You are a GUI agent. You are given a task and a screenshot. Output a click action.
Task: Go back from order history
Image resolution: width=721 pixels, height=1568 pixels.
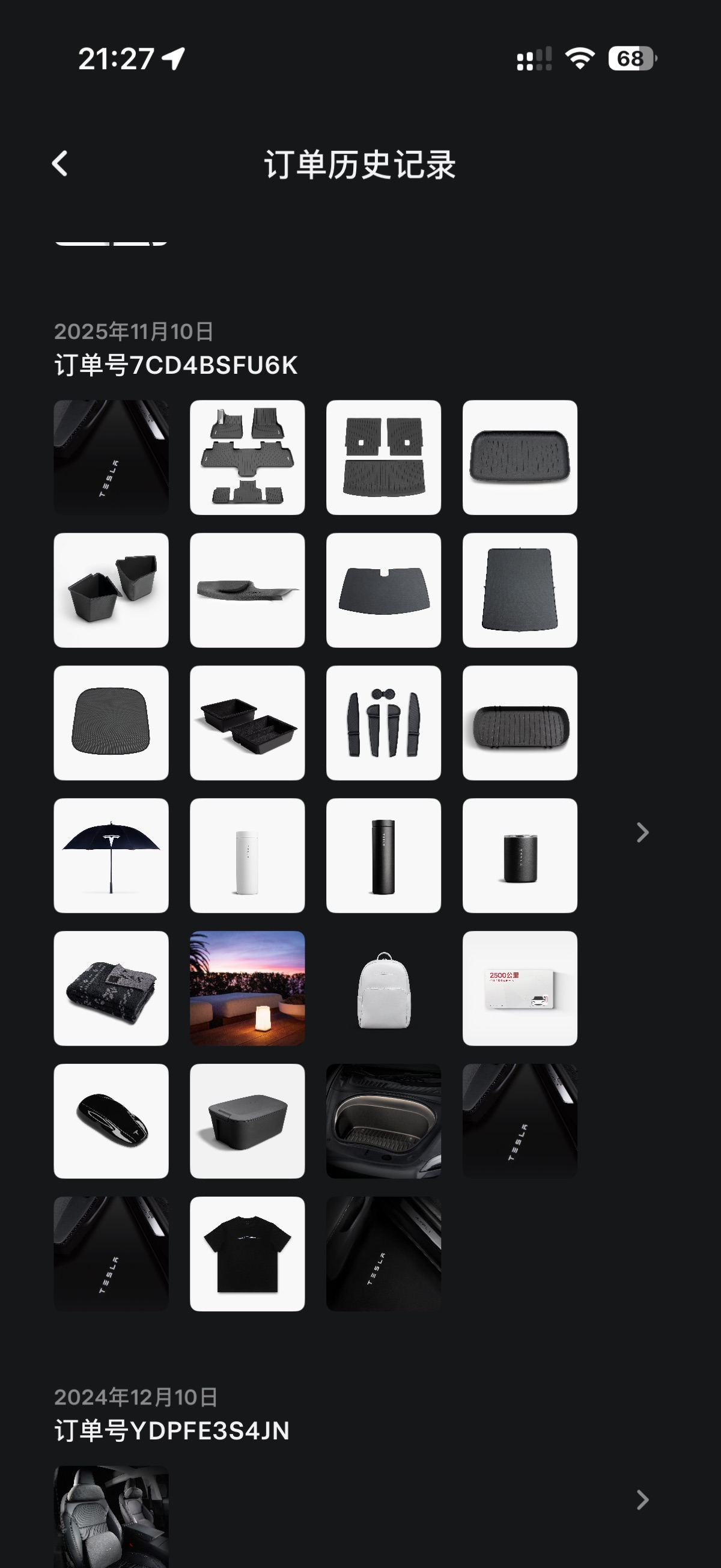point(59,163)
